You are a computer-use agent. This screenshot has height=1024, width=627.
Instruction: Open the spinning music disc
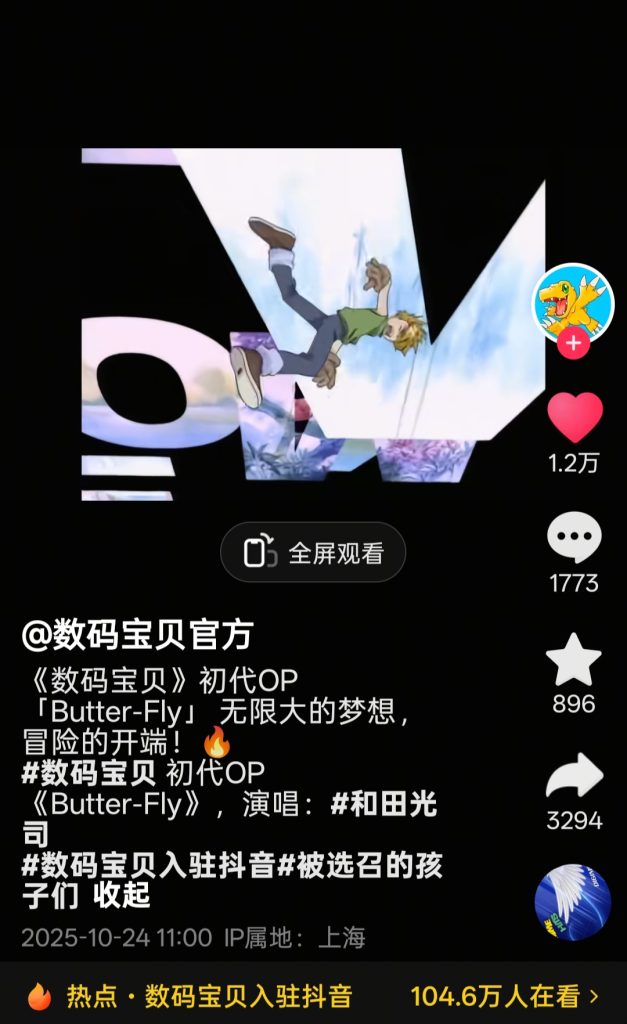[573, 902]
